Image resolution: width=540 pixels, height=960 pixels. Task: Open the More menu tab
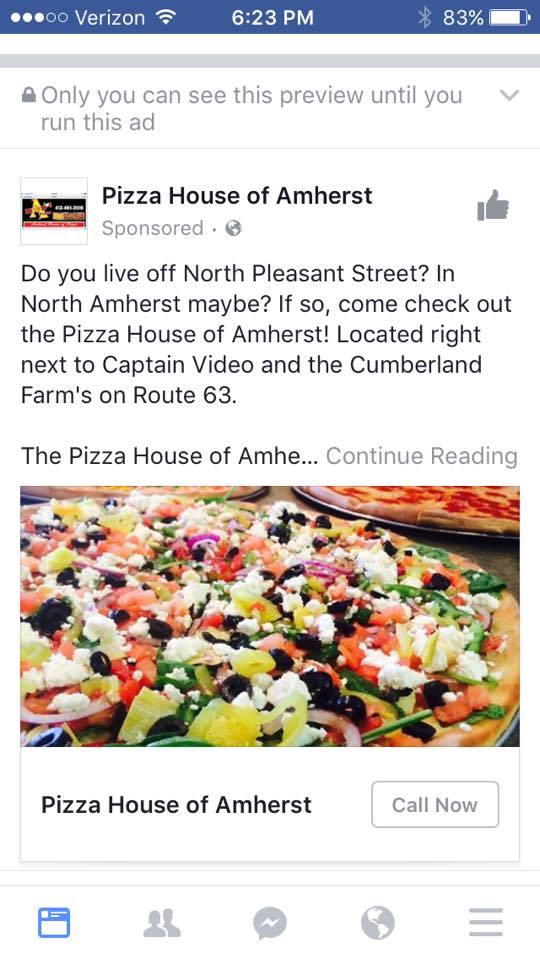(486, 922)
